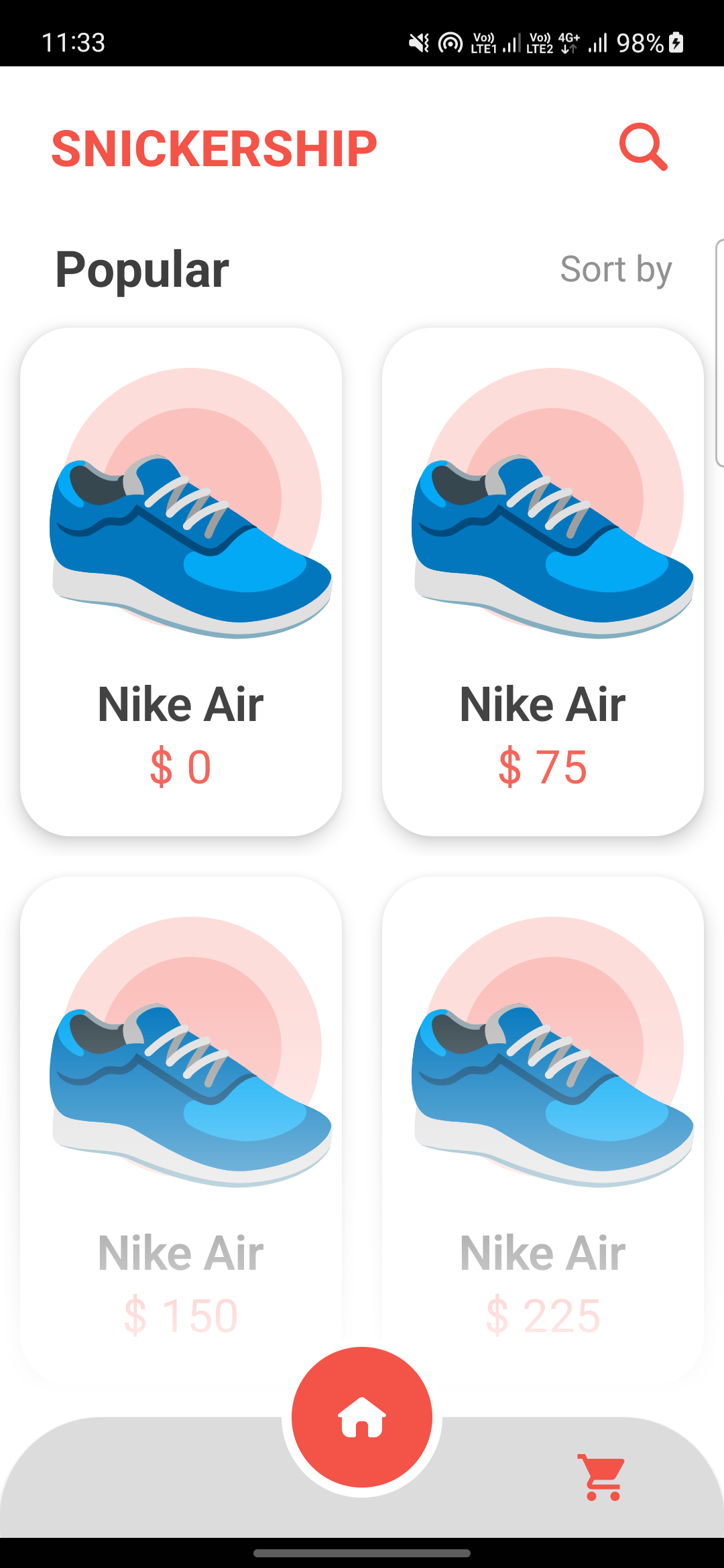Tap the mute icon in the status bar
Screen dimensions: 724x1568
(417, 43)
